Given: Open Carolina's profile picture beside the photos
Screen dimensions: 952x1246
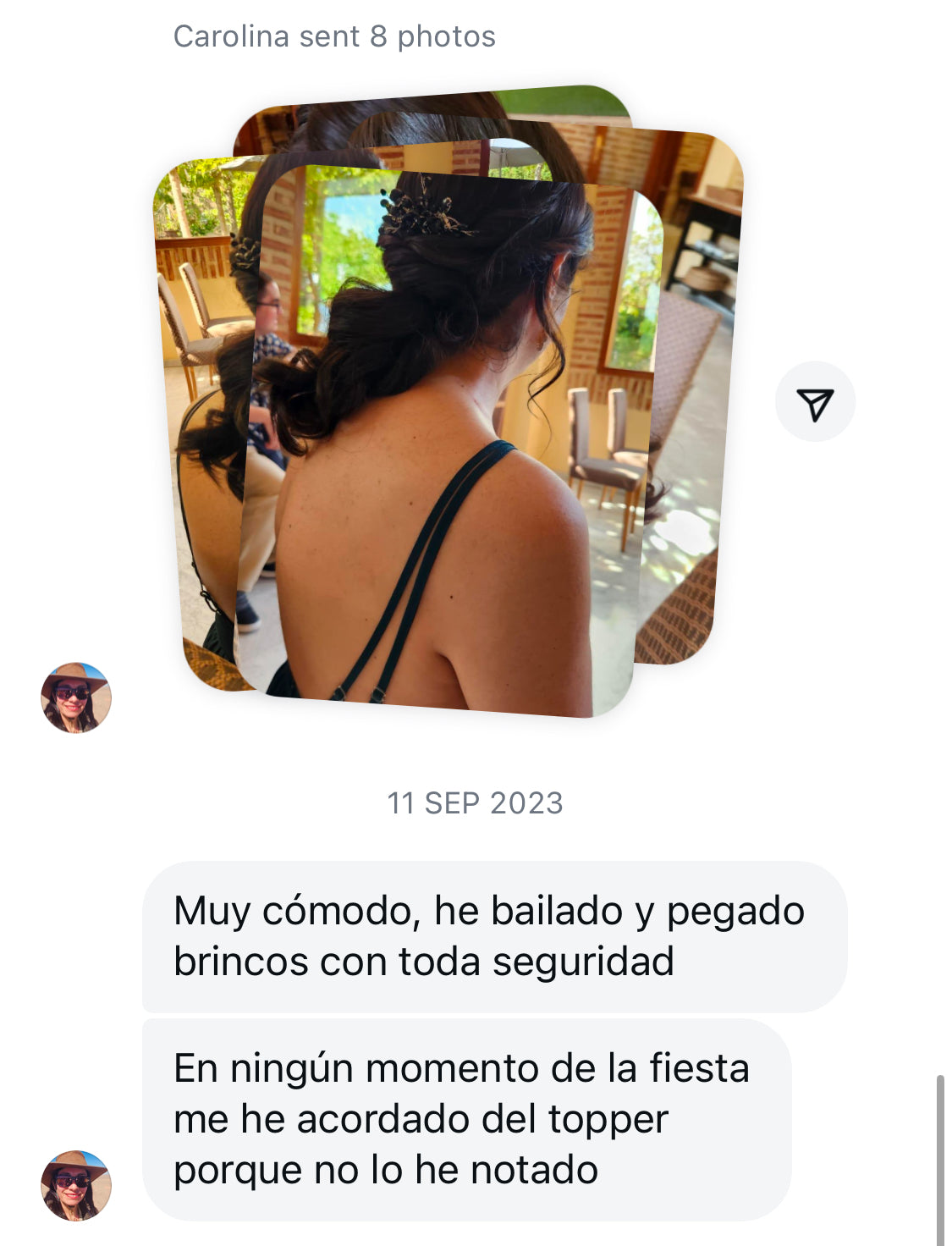Looking at the screenshot, I should (76, 697).
